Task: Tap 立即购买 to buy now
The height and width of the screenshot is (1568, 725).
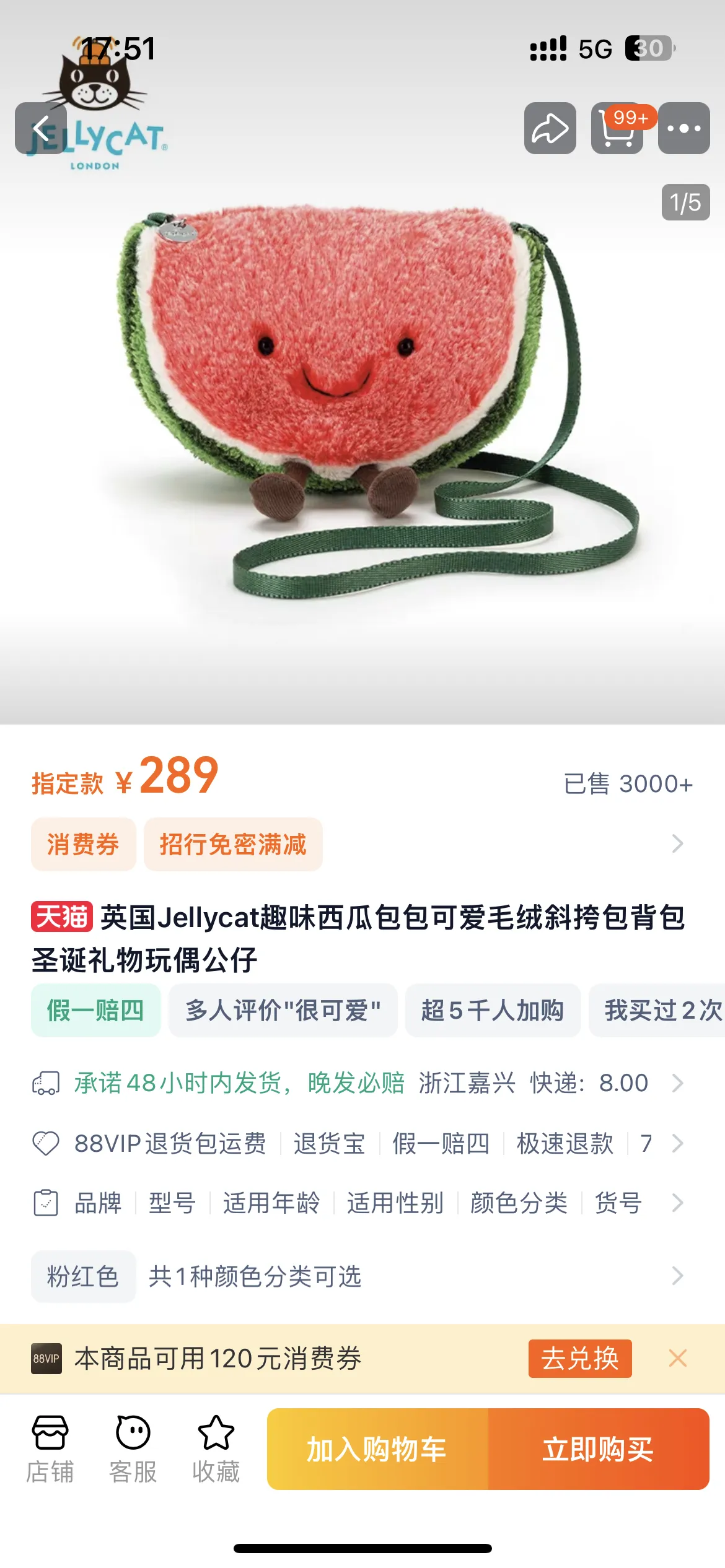Action: [x=599, y=1449]
